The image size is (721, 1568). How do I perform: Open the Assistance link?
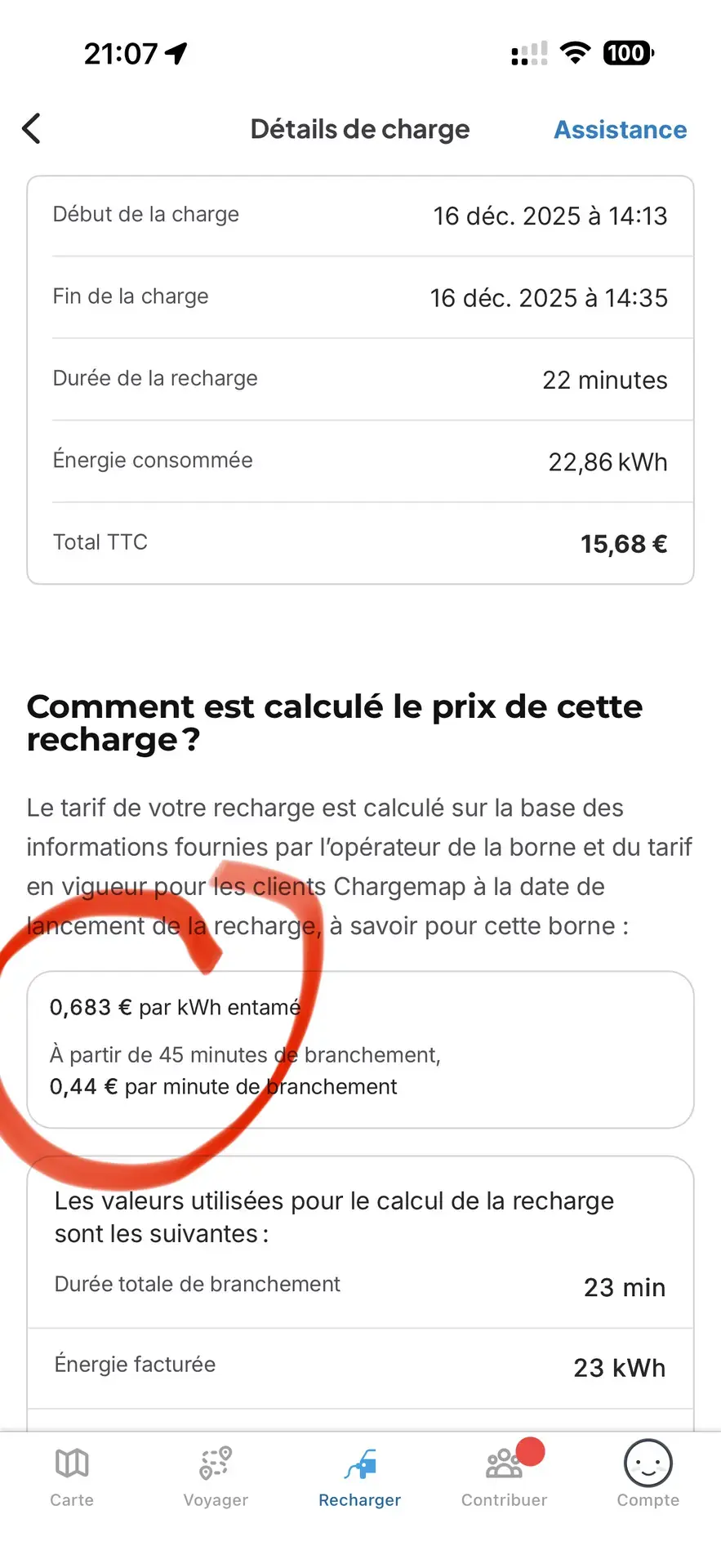(x=620, y=129)
